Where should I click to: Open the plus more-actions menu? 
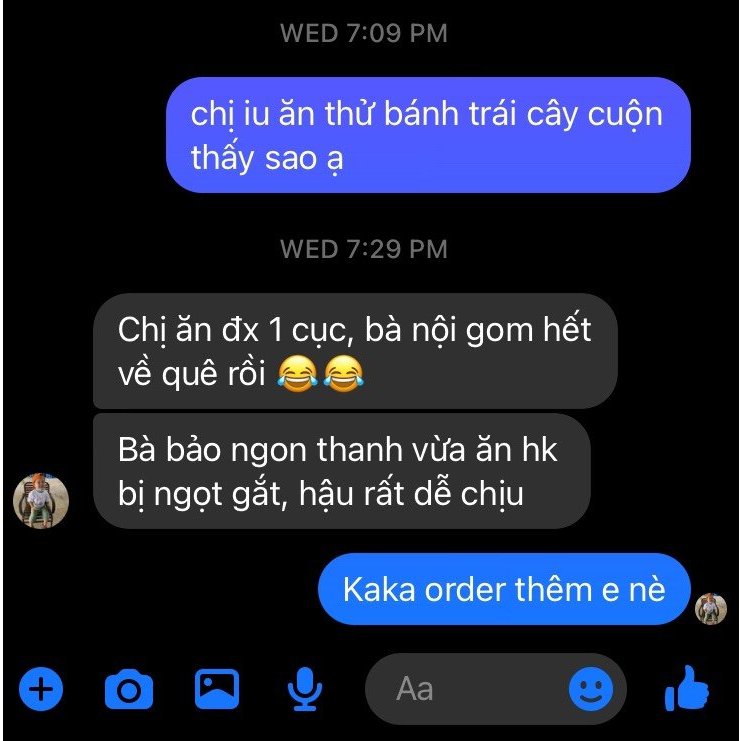click(x=41, y=689)
